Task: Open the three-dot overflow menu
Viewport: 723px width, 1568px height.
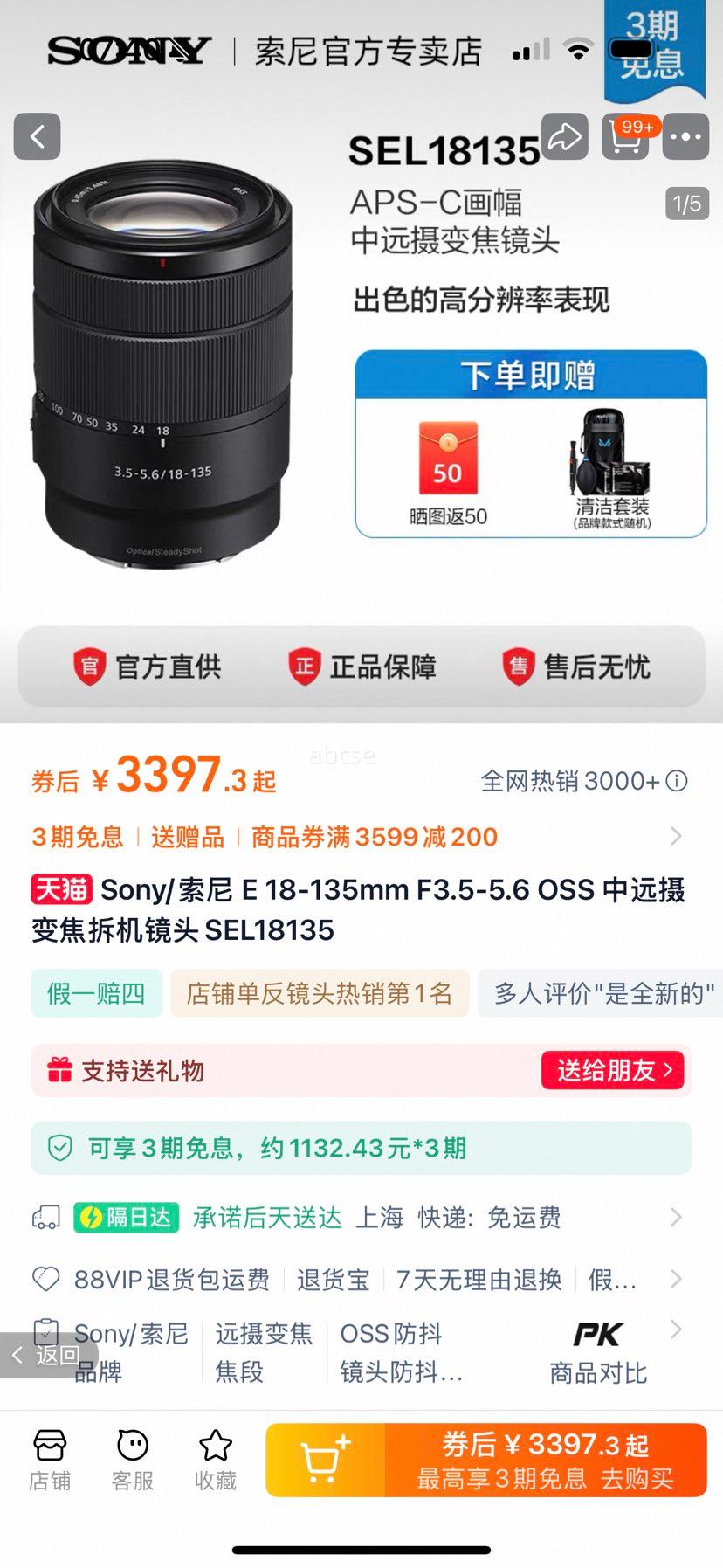Action: 685,136
